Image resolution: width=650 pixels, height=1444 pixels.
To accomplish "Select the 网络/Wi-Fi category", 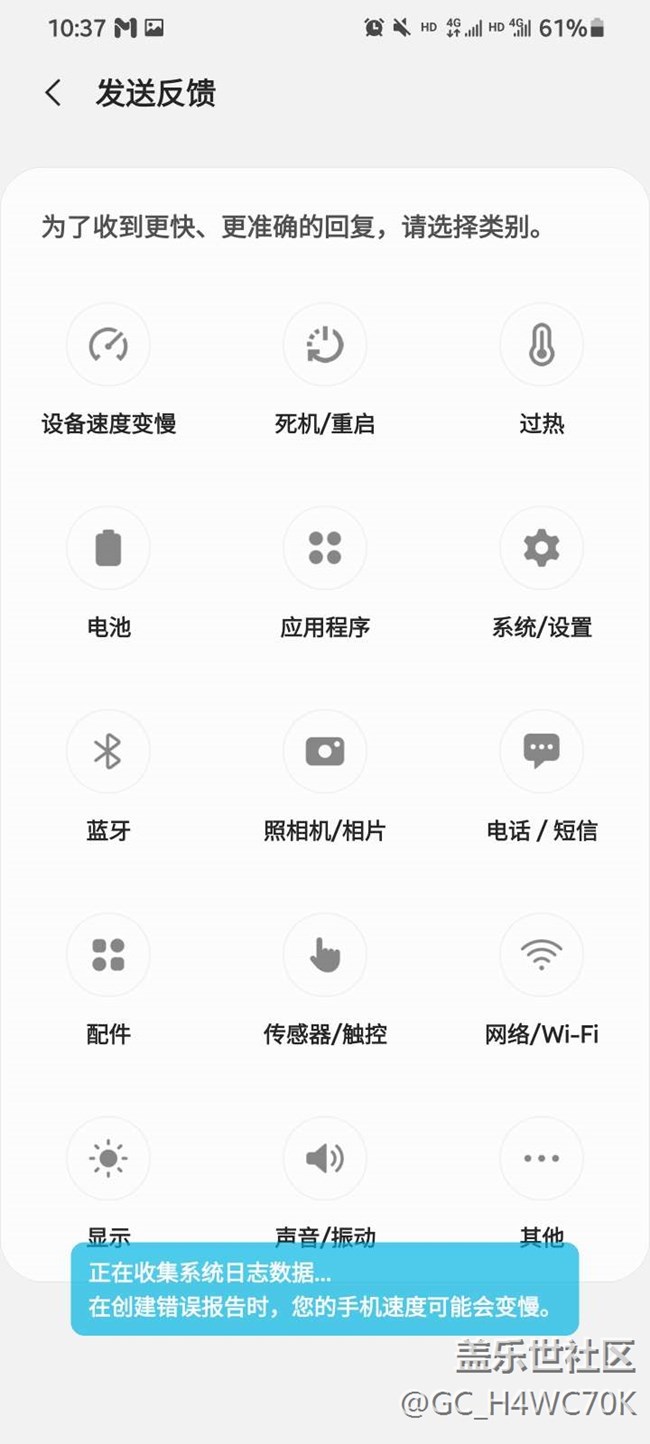I will pos(541,955).
